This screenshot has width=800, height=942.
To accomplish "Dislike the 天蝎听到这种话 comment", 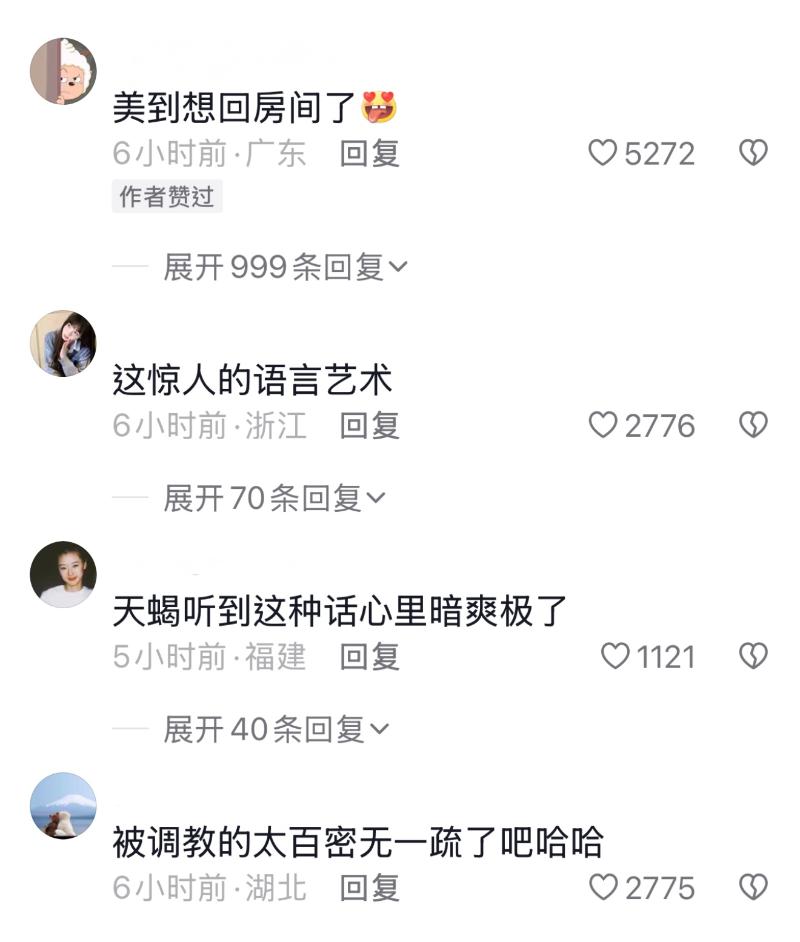I will (753, 657).
